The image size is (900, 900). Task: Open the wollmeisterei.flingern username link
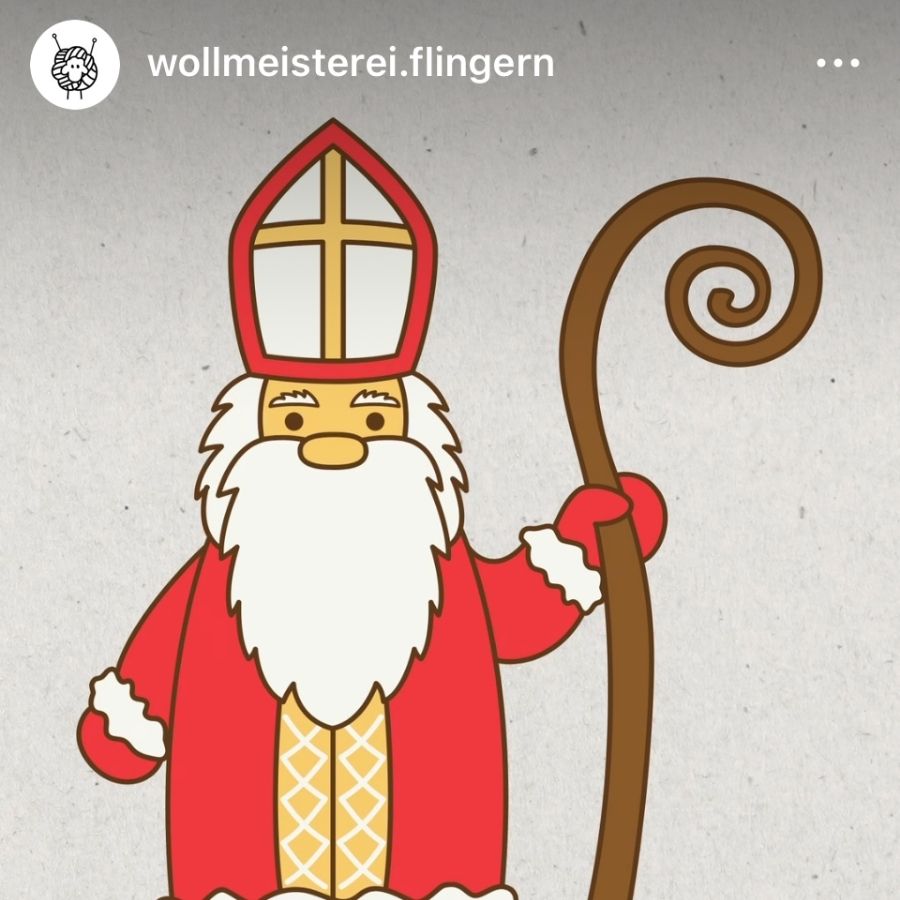(x=350, y=64)
